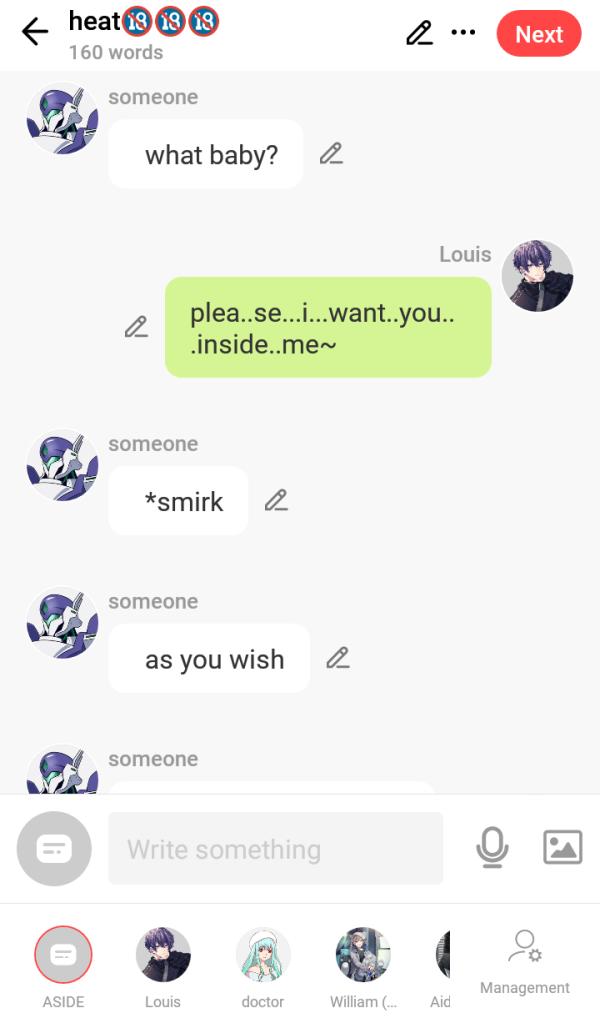Open the three-dot overflow menu
Screen dimensions: 600x1023
tap(463, 32)
